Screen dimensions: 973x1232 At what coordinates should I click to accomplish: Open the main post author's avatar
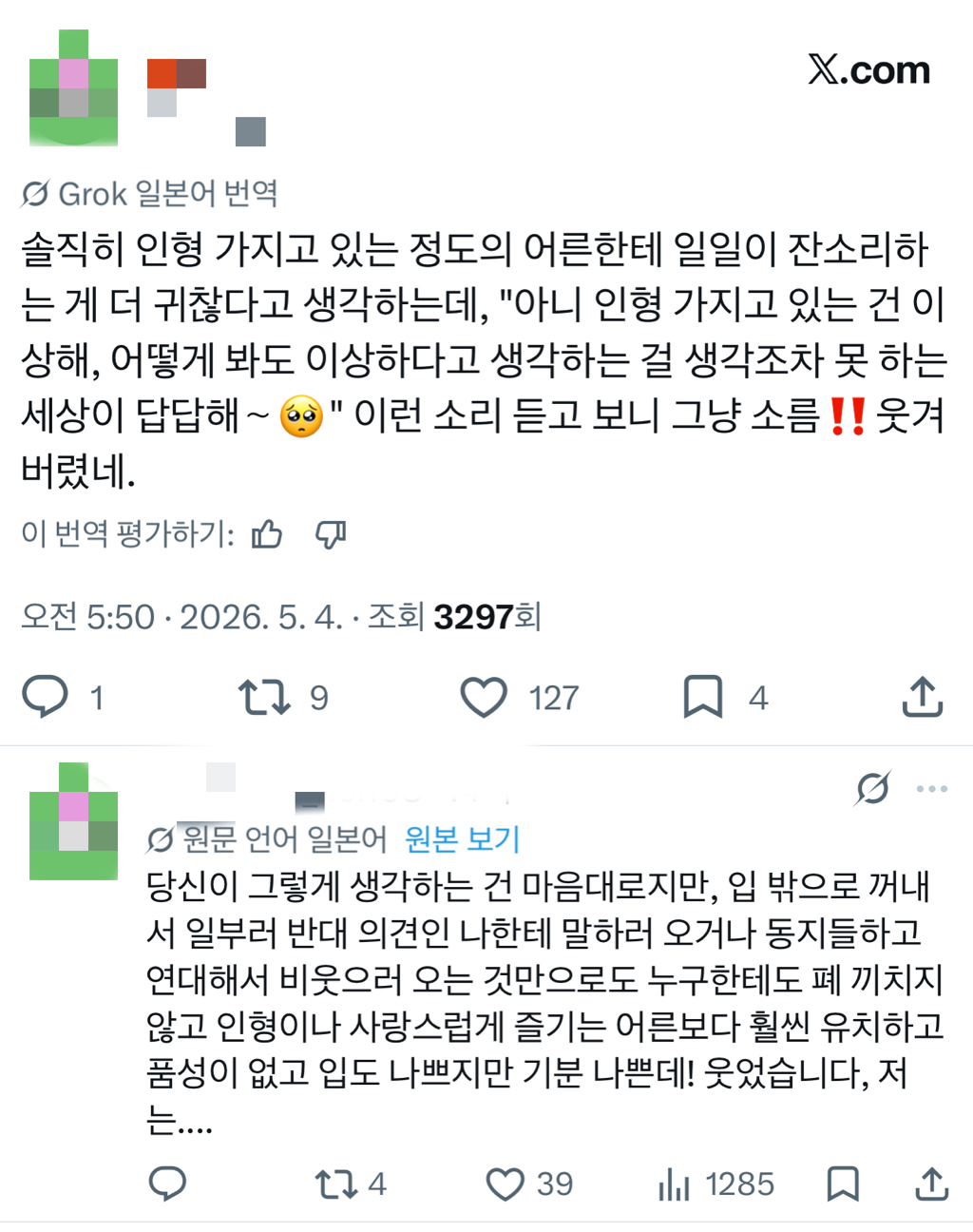(74, 88)
